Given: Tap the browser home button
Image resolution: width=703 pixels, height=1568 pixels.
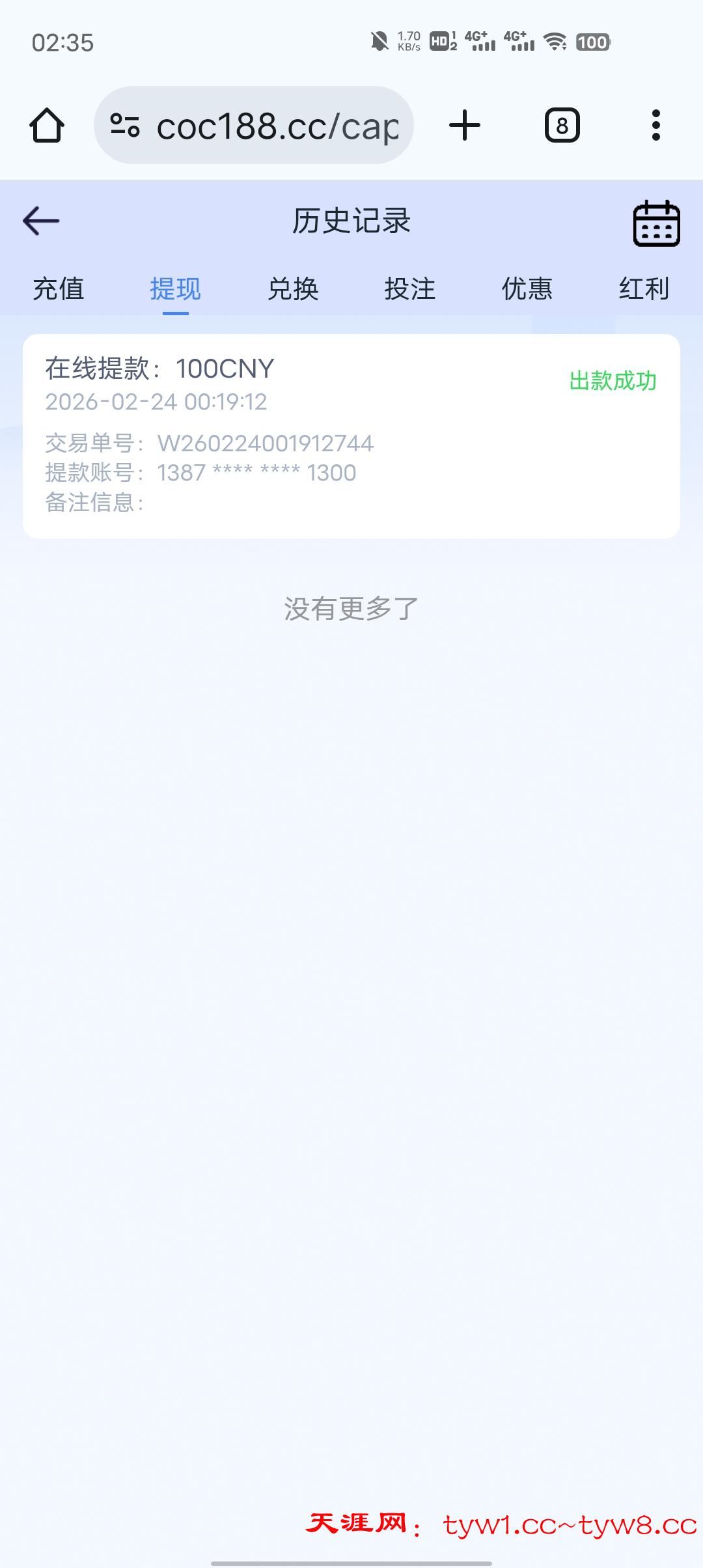Looking at the screenshot, I should point(47,125).
